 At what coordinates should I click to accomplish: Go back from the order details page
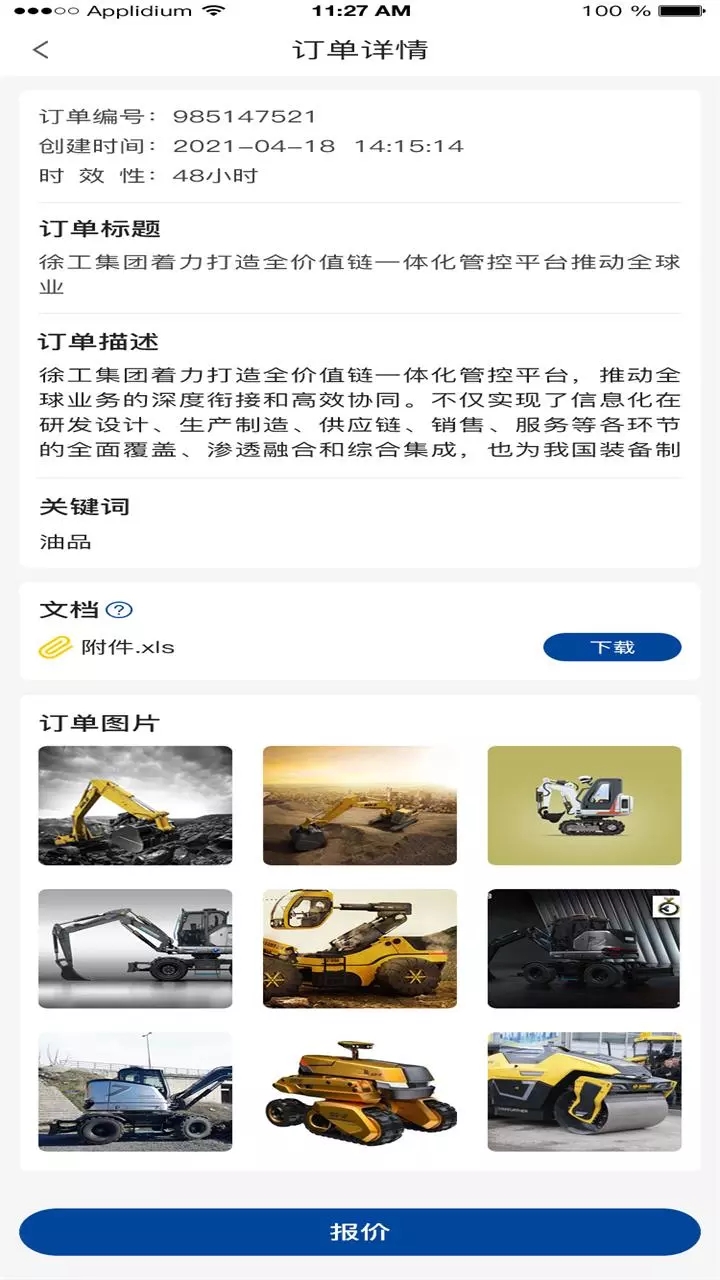(41, 50)
